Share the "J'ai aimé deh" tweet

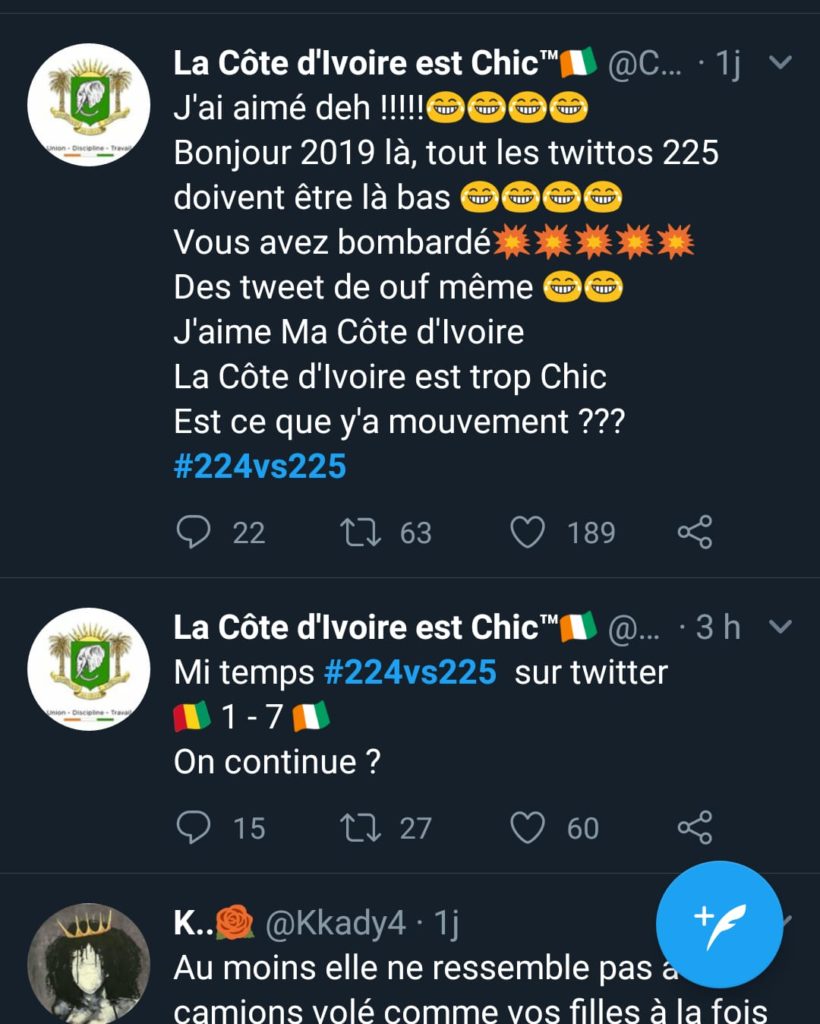point(695,532)
